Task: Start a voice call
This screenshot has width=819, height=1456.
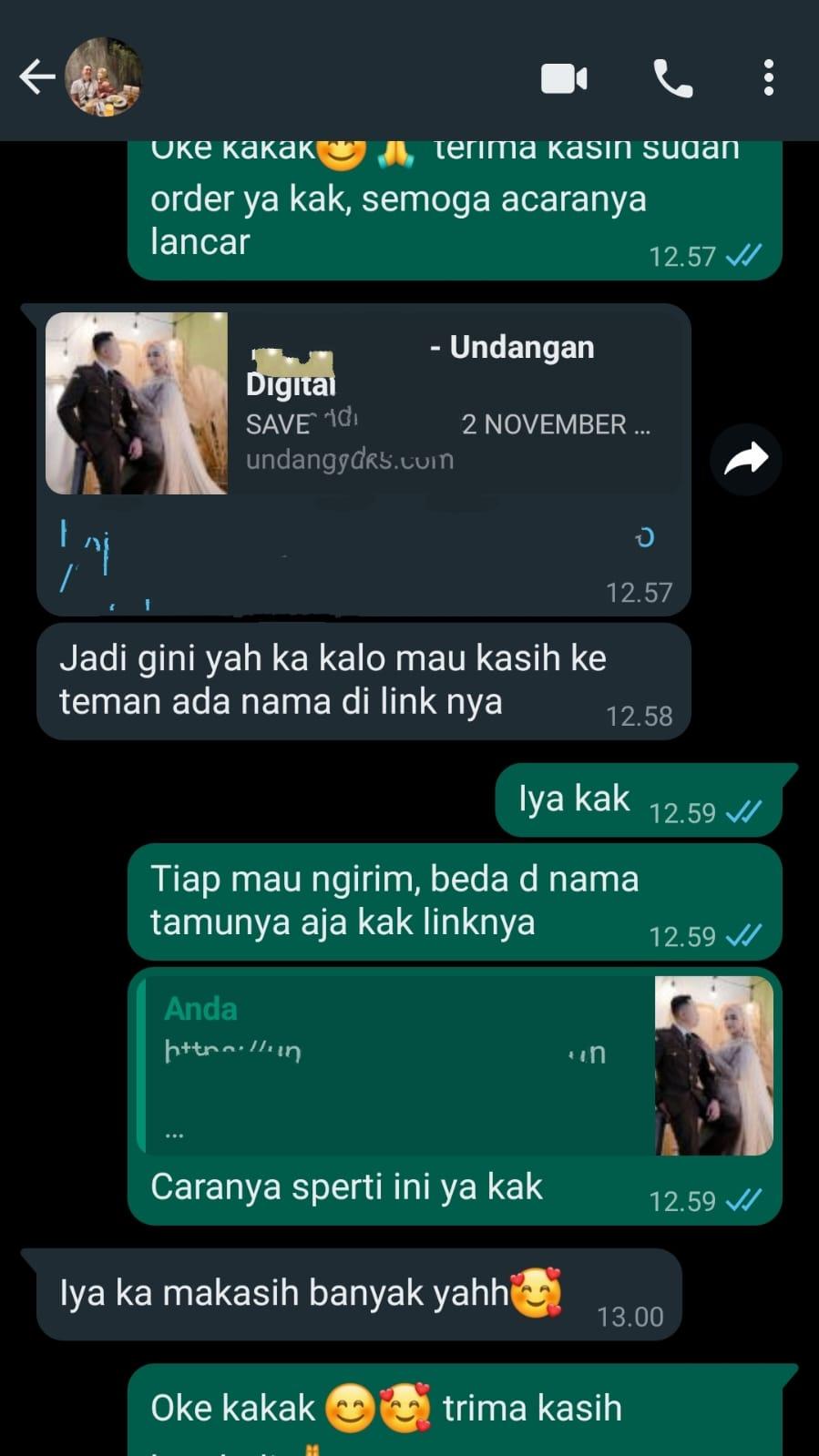Action: 673,79
